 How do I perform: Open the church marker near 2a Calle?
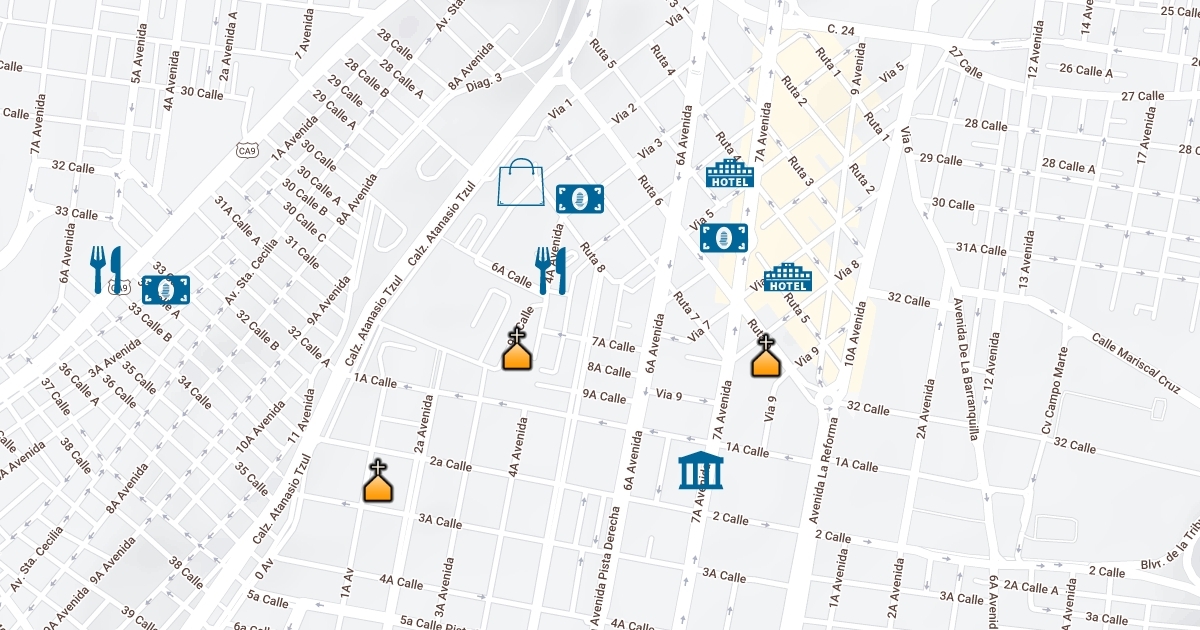[378, 481]
